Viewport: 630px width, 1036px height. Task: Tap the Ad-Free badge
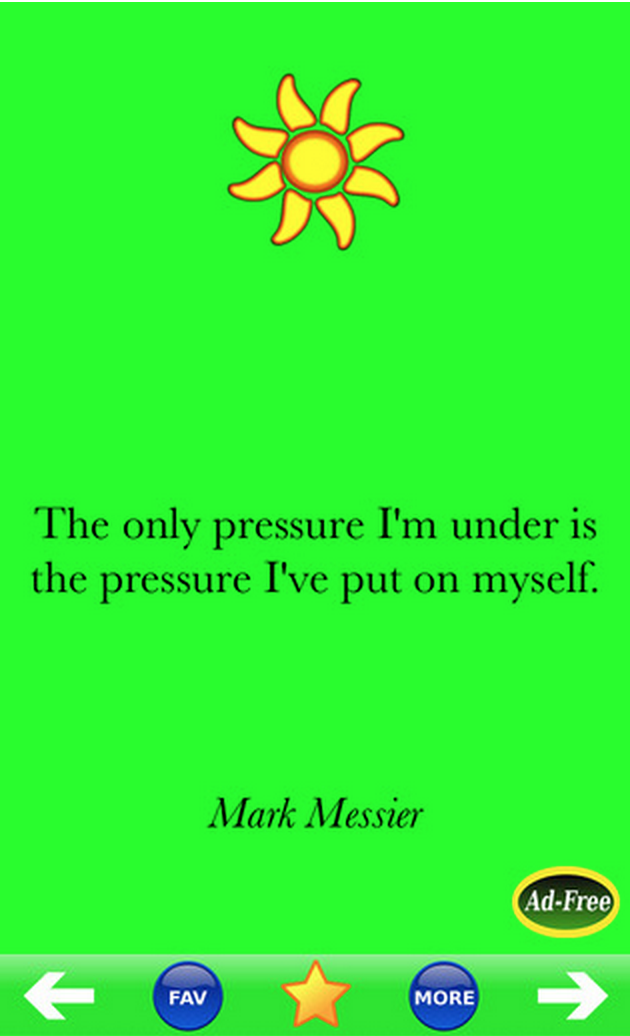pyautogui.click(x=566, y=901)
